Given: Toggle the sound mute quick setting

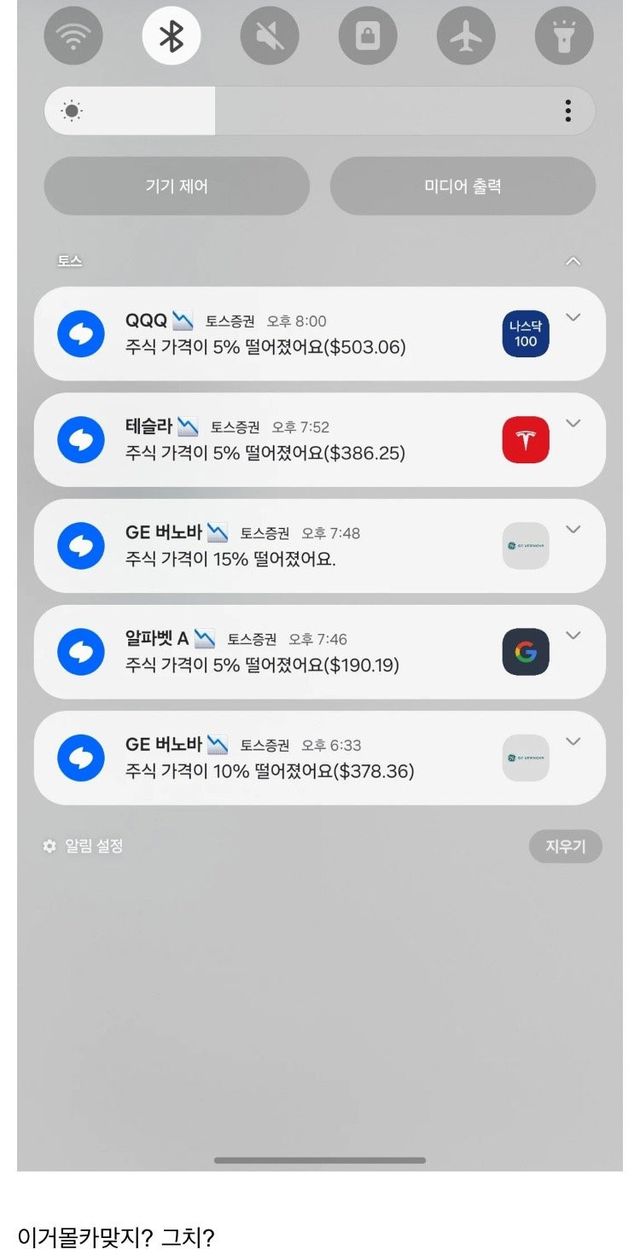Looking at the screenshot, I should pyautogui.click(x=269, y=36).
